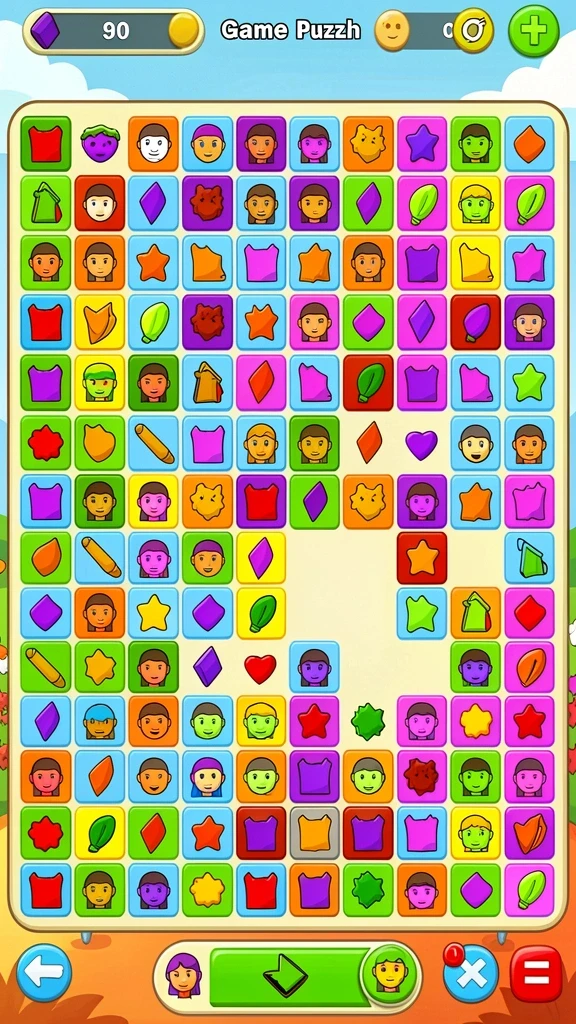Tap the blue X button
Screen dimensions: 576x1024
tap(472, 974)
